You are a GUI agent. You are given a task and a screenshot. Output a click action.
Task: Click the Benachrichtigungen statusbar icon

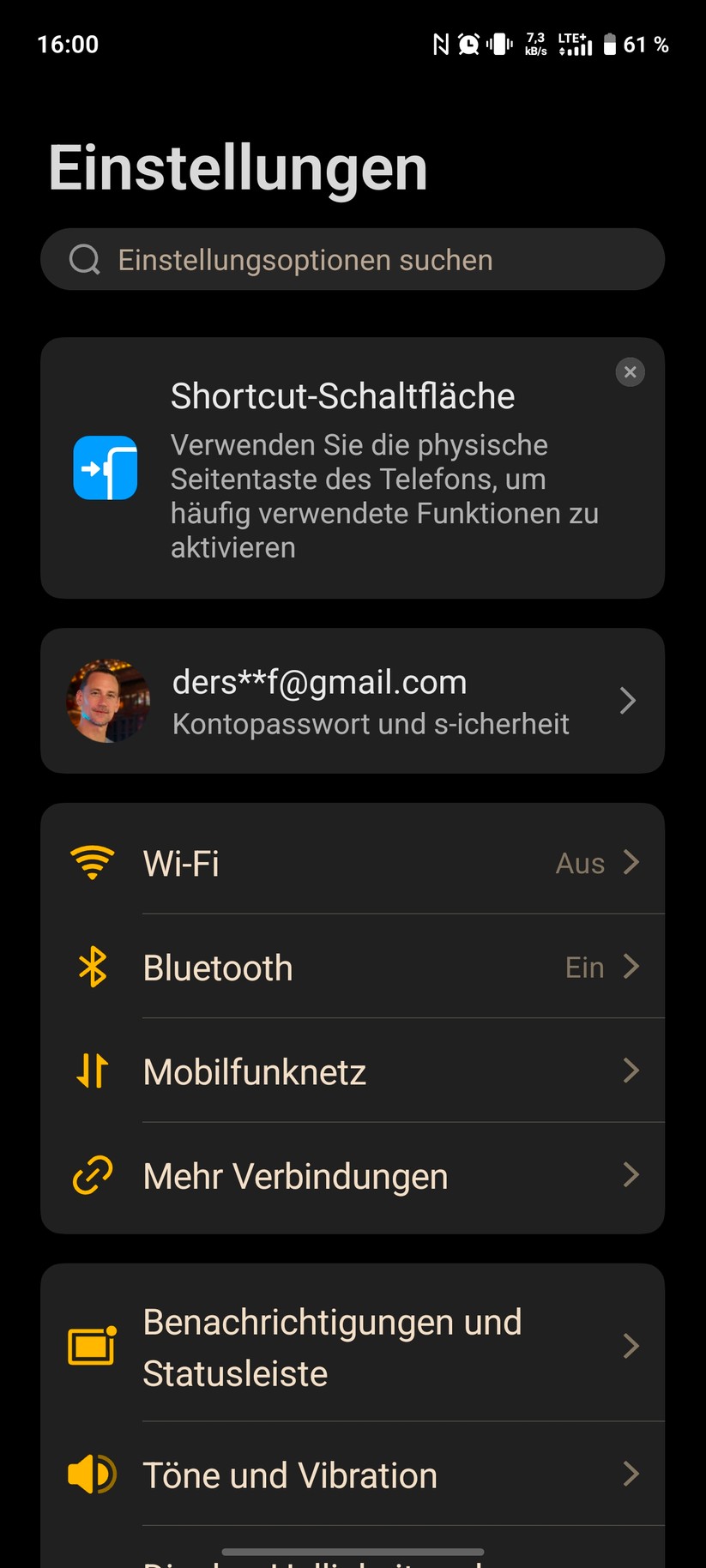click(x=93, y=1347)
